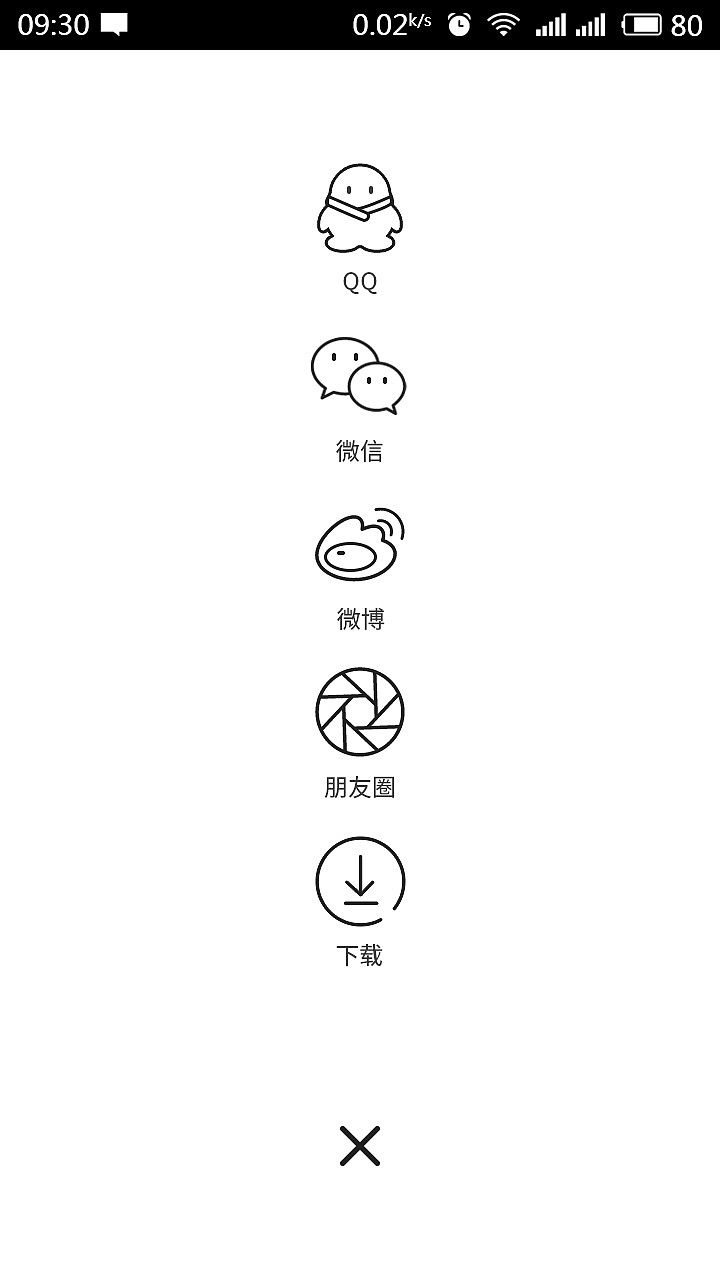This screenshot has height=1280, width=720.
Task: Tap the 0.02k/s network speed indicator
Action: (x=390, y=22)
